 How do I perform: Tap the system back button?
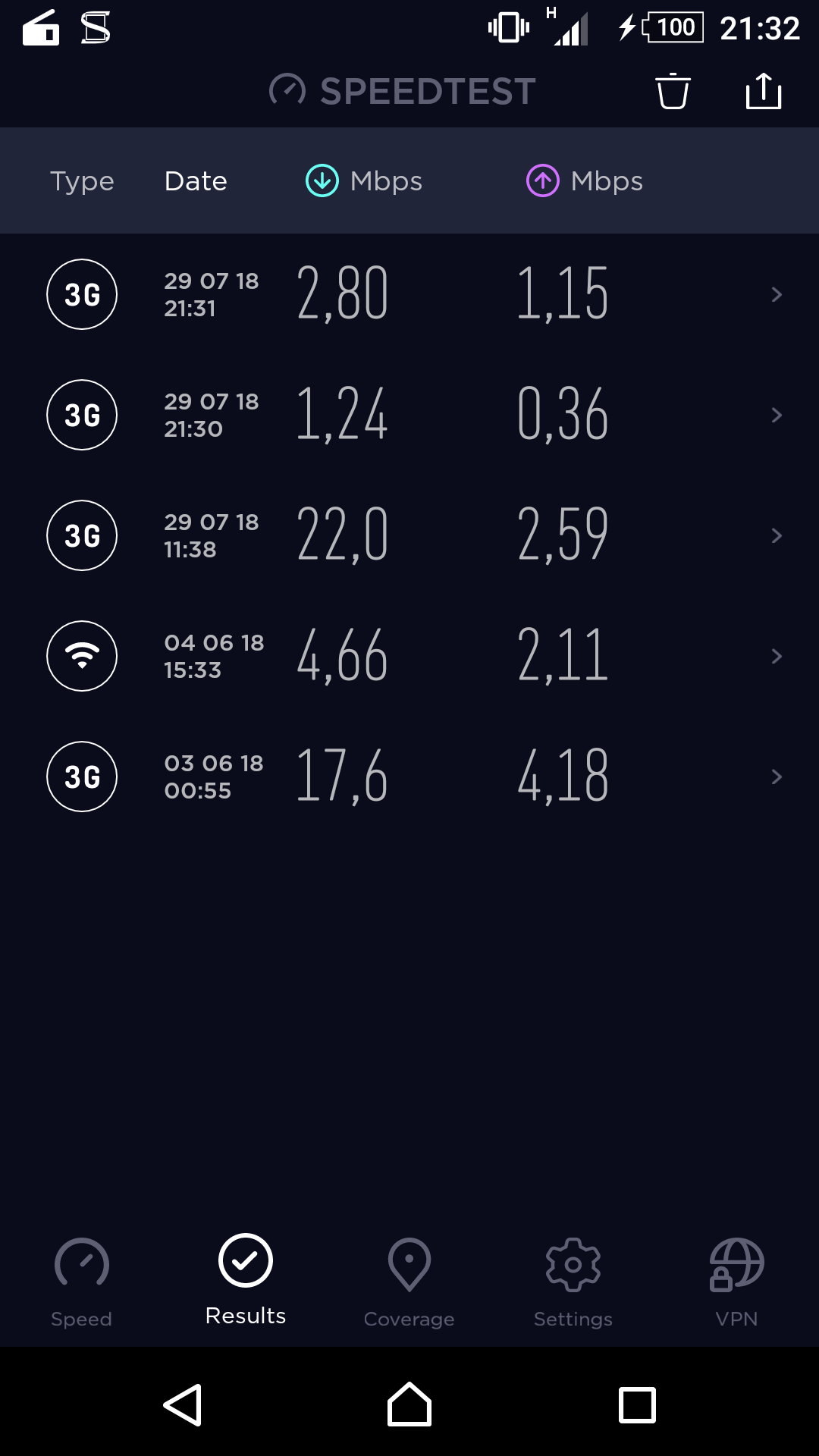click(x=183, y=1405)
